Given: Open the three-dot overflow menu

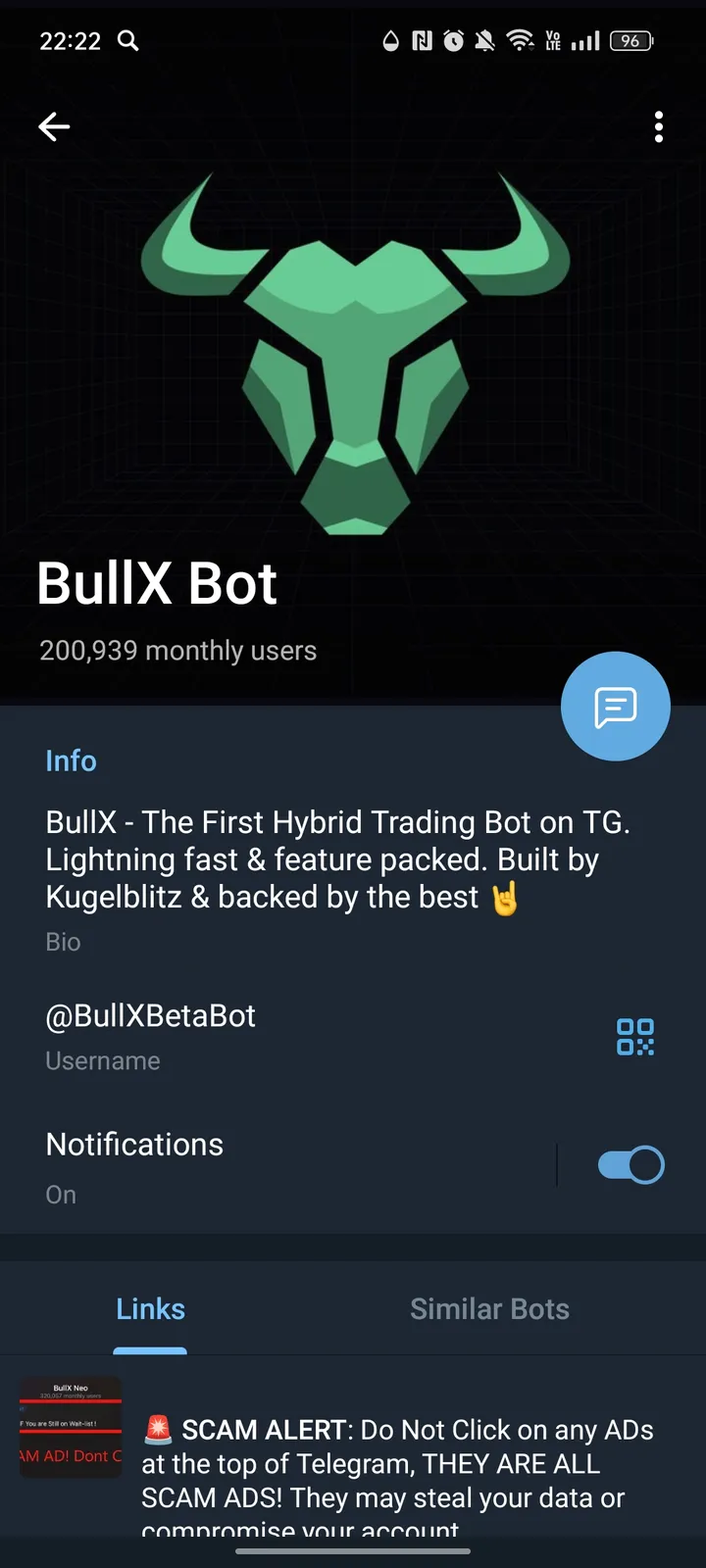Looking at the screenshot, I should 658,126.
